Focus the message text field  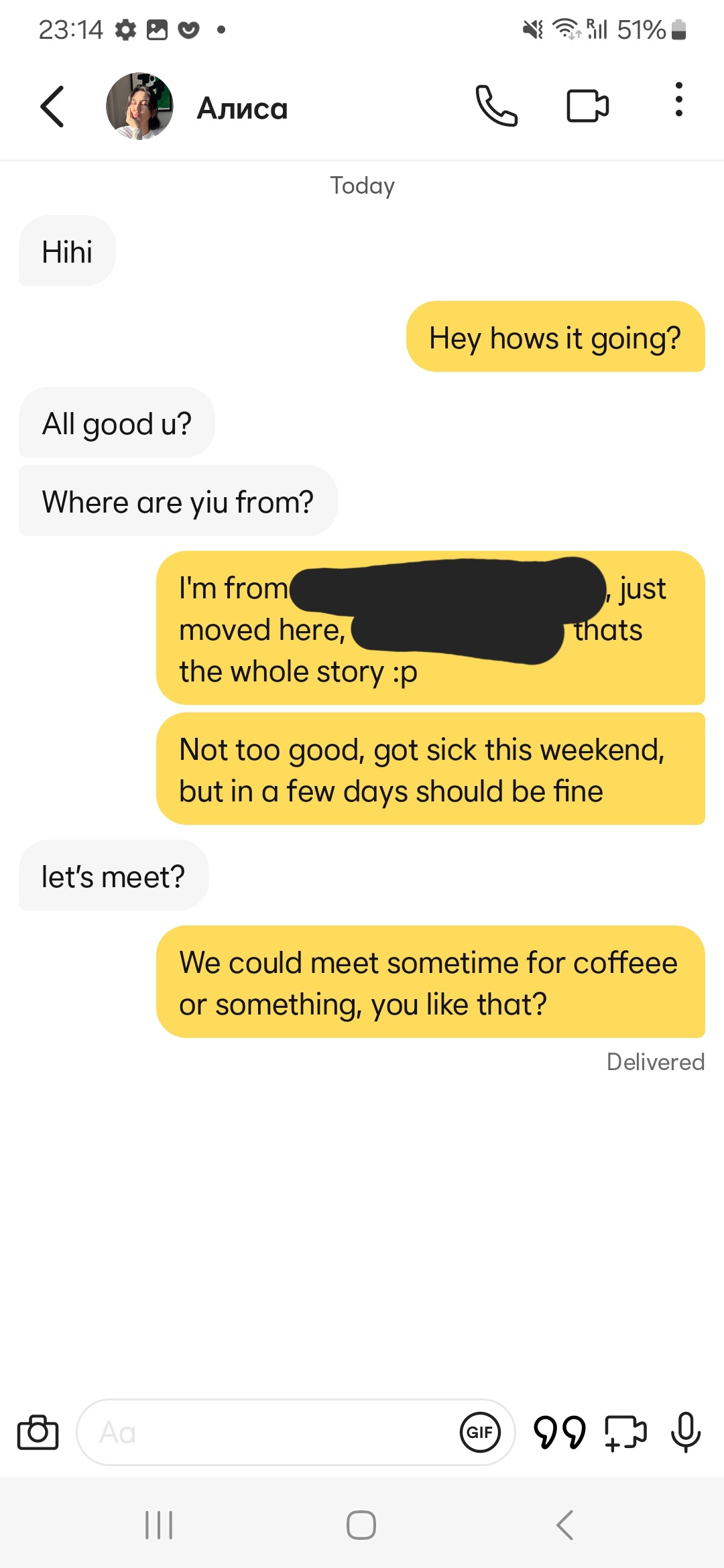pos(268,1432)
